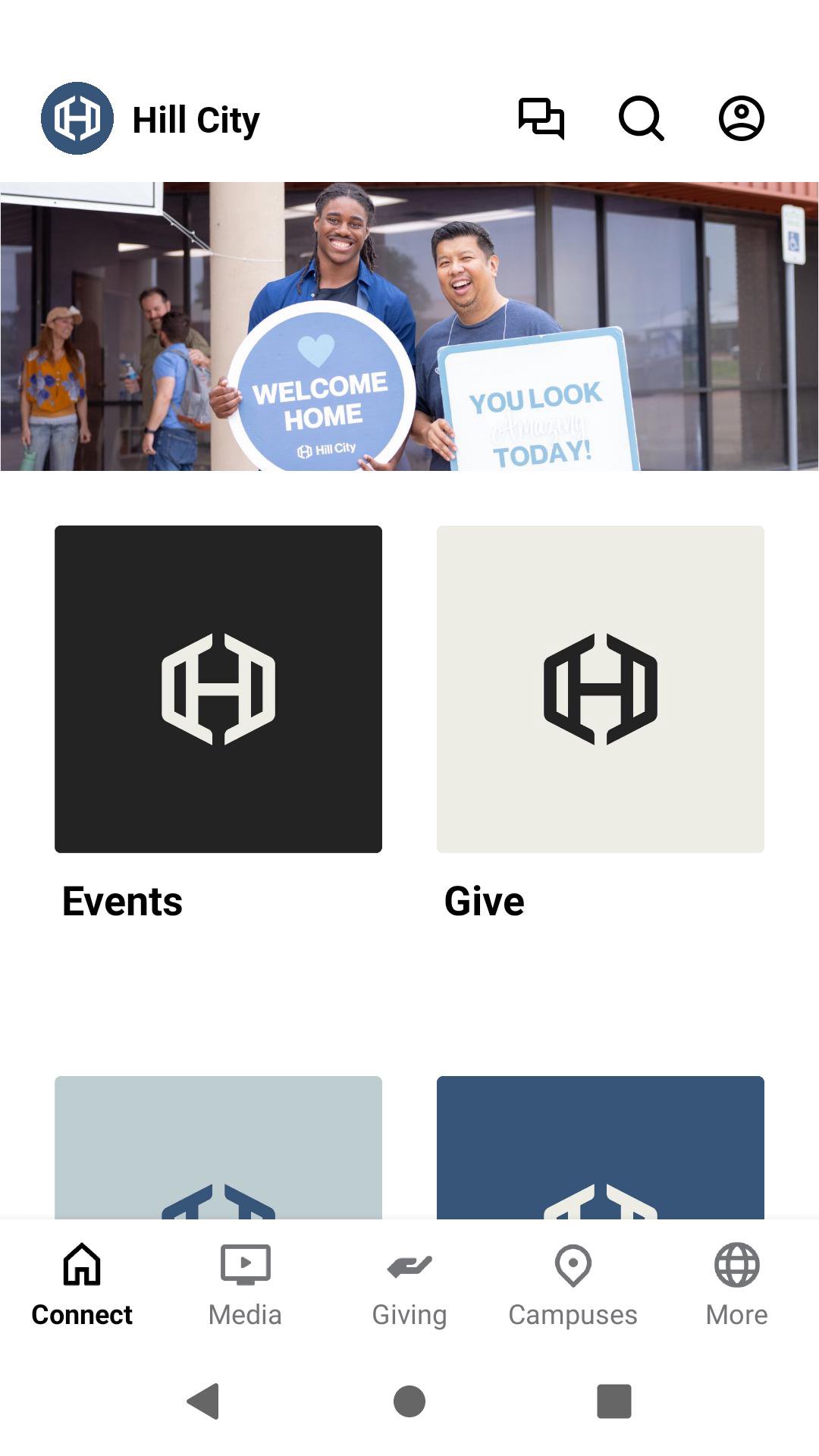This screenshot has height=1456, width=819.
Task: Open the Events card
Action: pos(218,689)
